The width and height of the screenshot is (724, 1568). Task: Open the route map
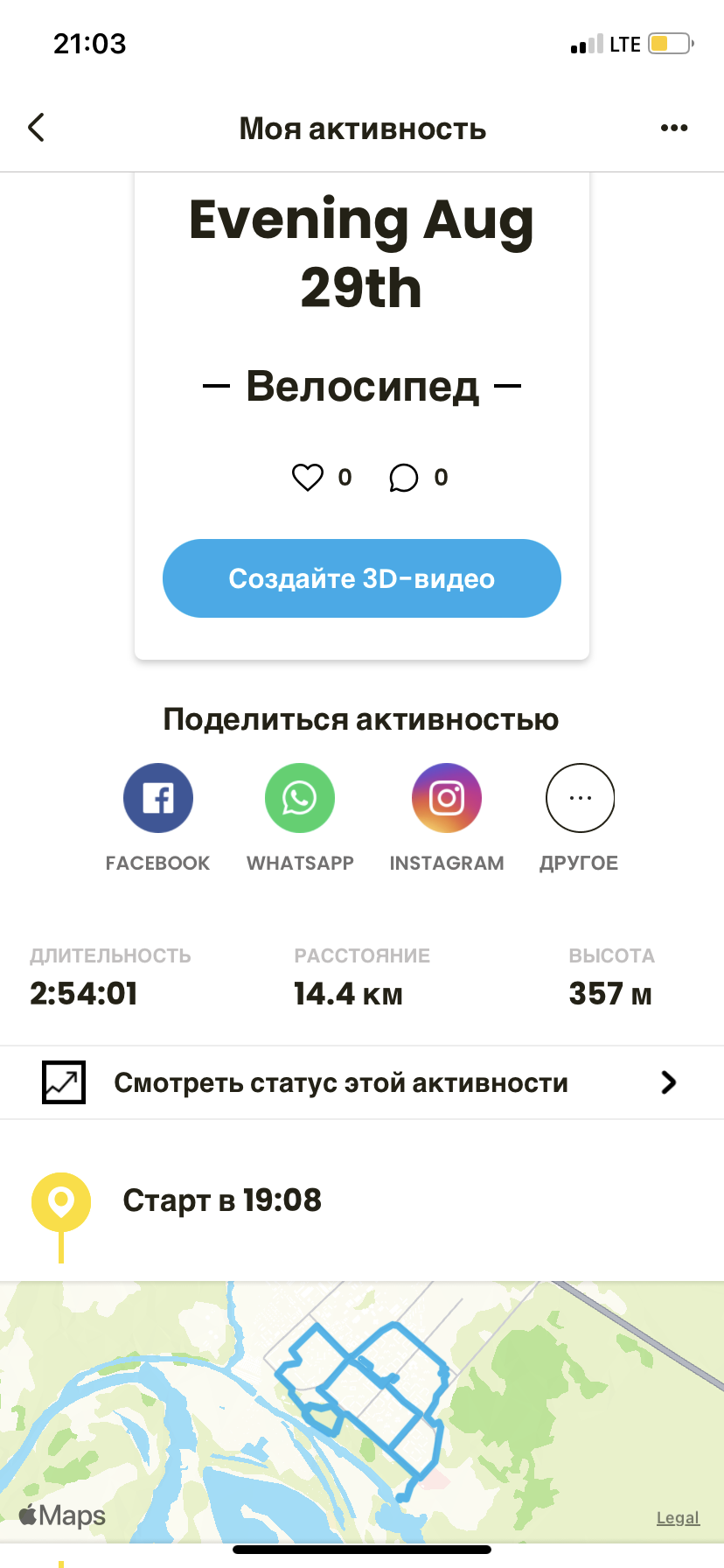point(361,1400)
